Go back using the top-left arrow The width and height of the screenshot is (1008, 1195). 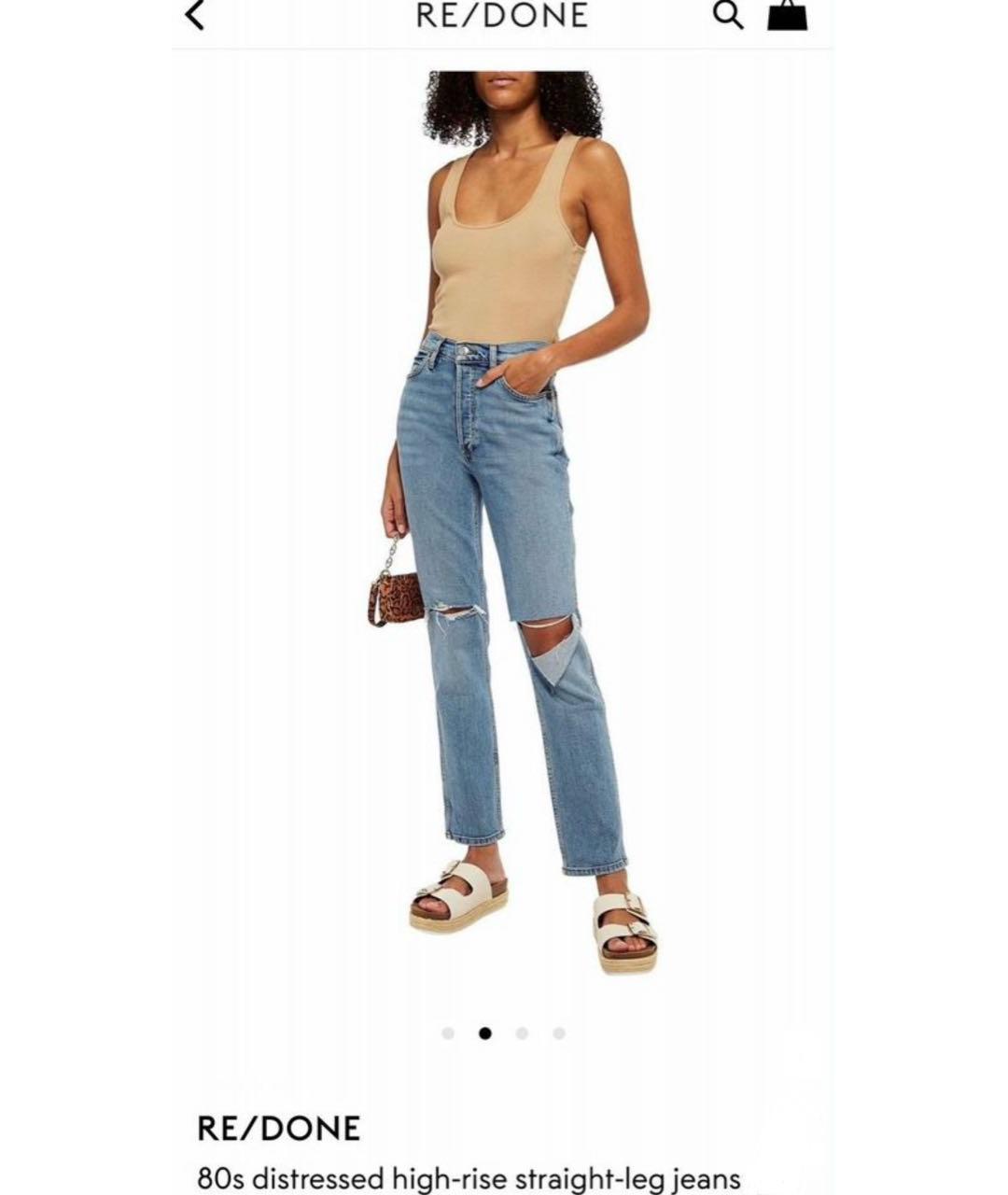[x=195, y=15]
